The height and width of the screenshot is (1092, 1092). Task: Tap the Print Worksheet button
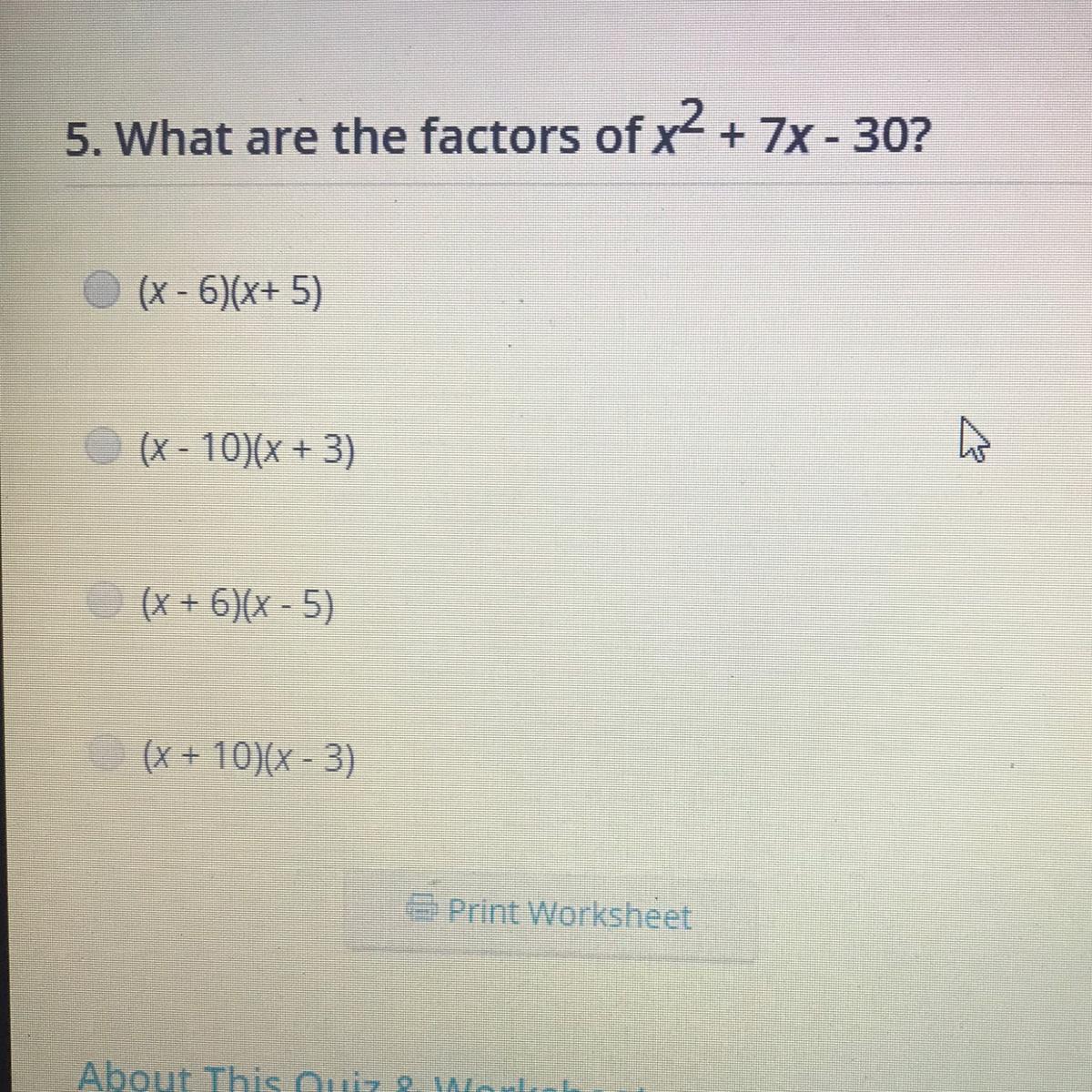pyautogui.click(x=551, y=915)
